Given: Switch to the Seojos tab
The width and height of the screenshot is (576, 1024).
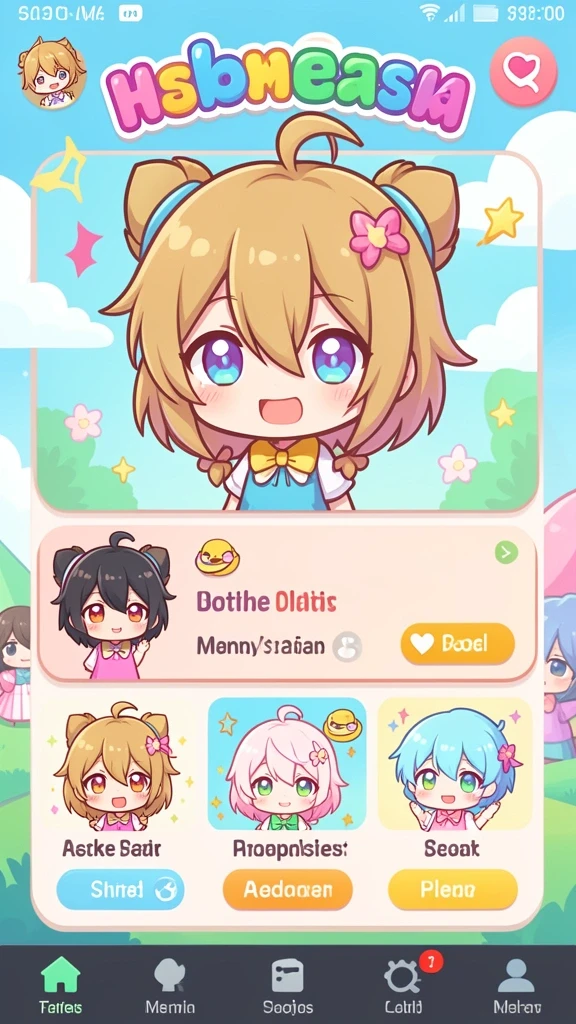Looking at the screenshot, I should (288, 985).
